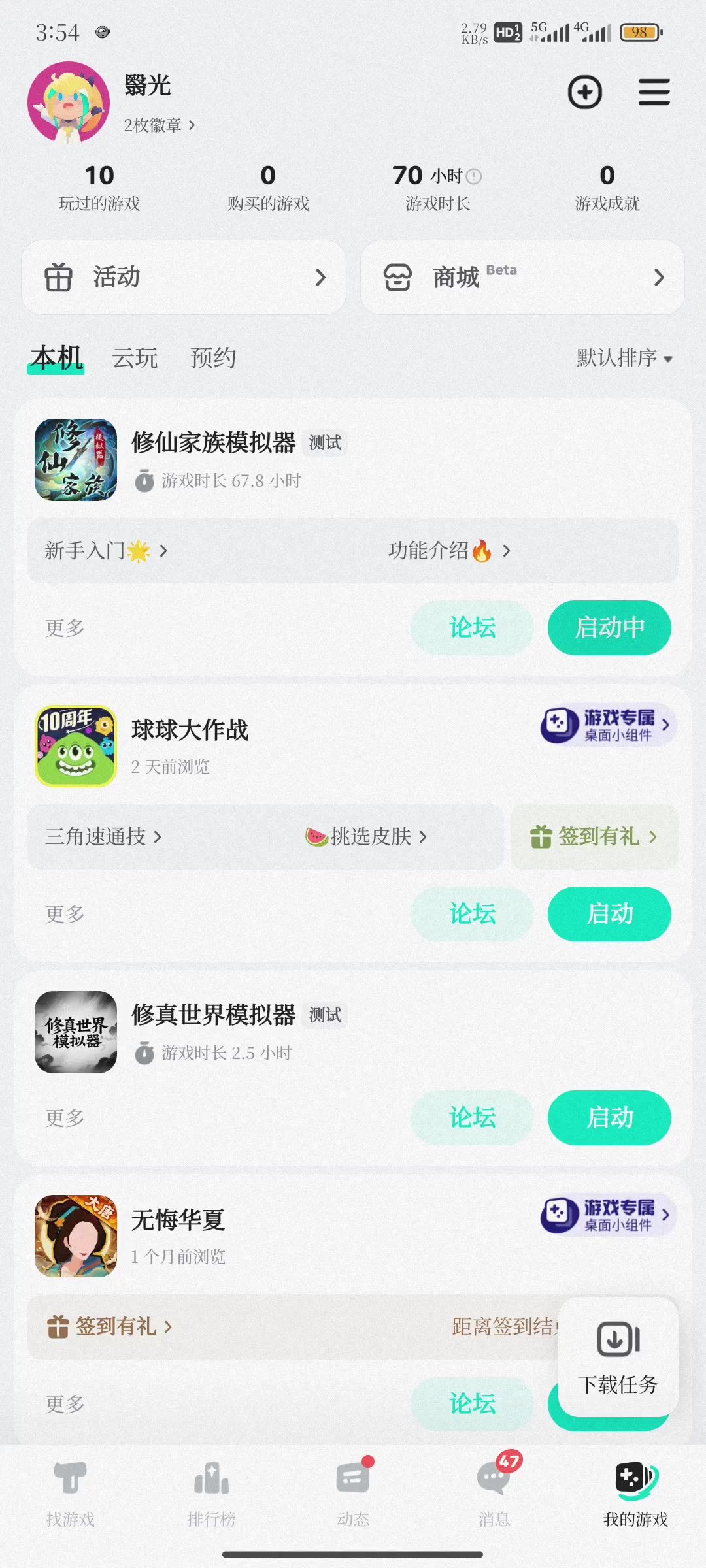Expand the 默认排序 sort dropdown

624,358
